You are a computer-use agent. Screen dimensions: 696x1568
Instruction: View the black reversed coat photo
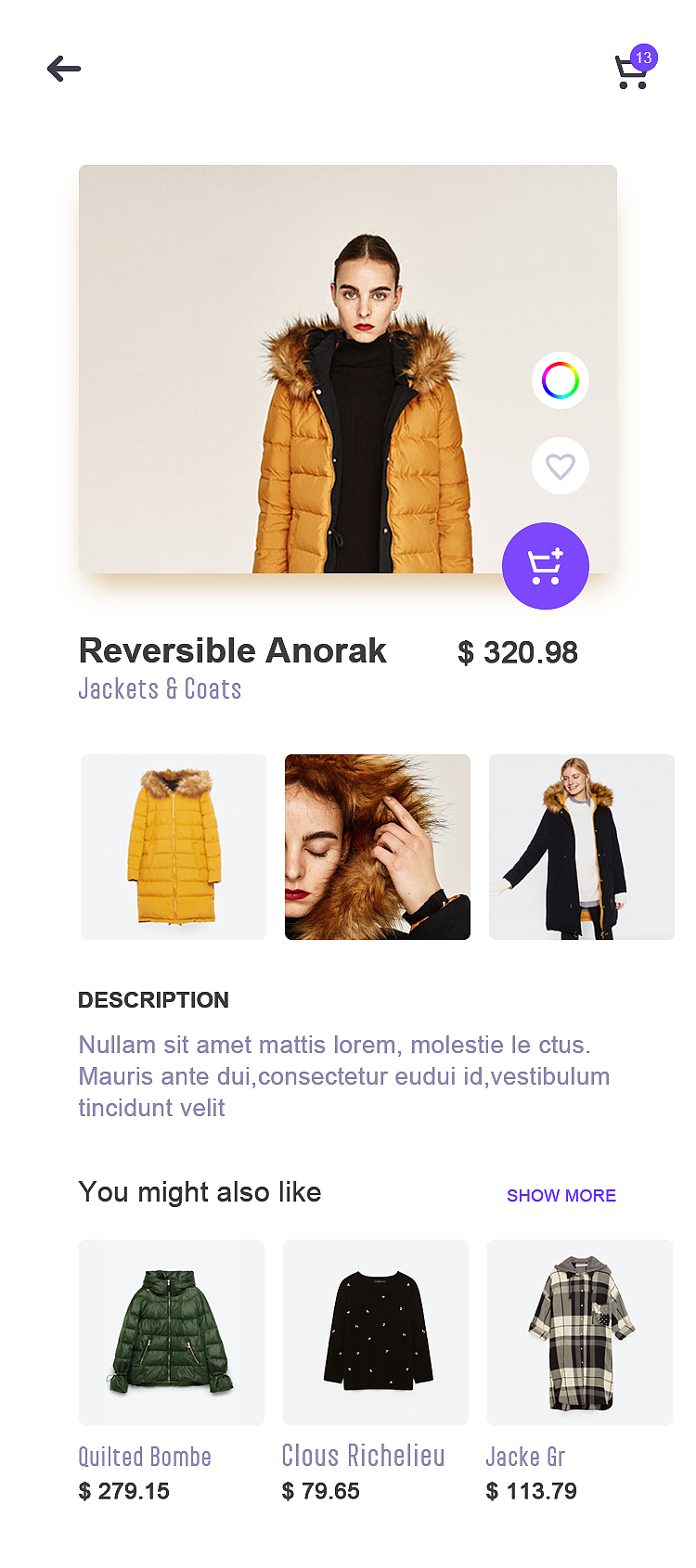tap(582, 847)
